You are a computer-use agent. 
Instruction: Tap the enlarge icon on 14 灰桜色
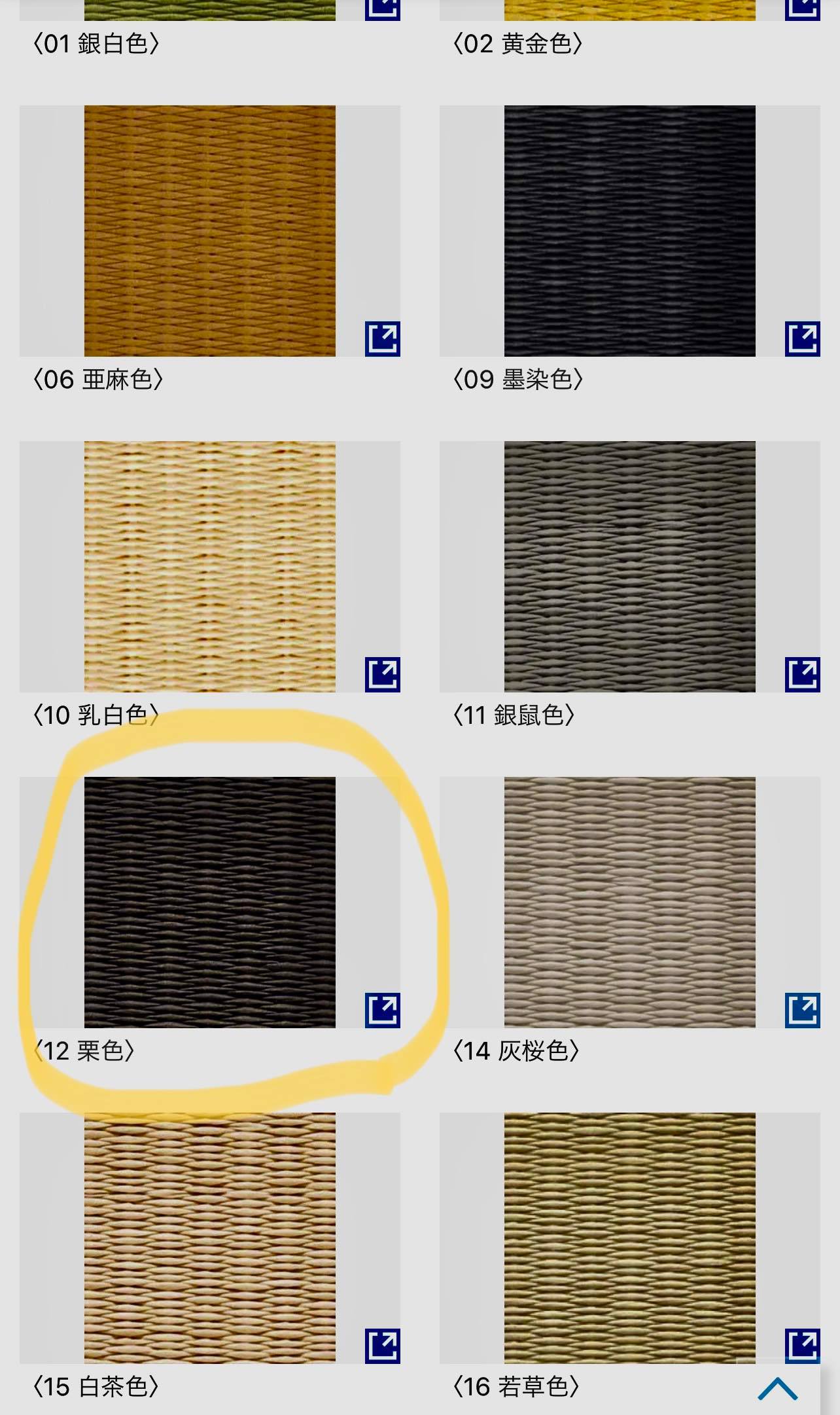803,1011
